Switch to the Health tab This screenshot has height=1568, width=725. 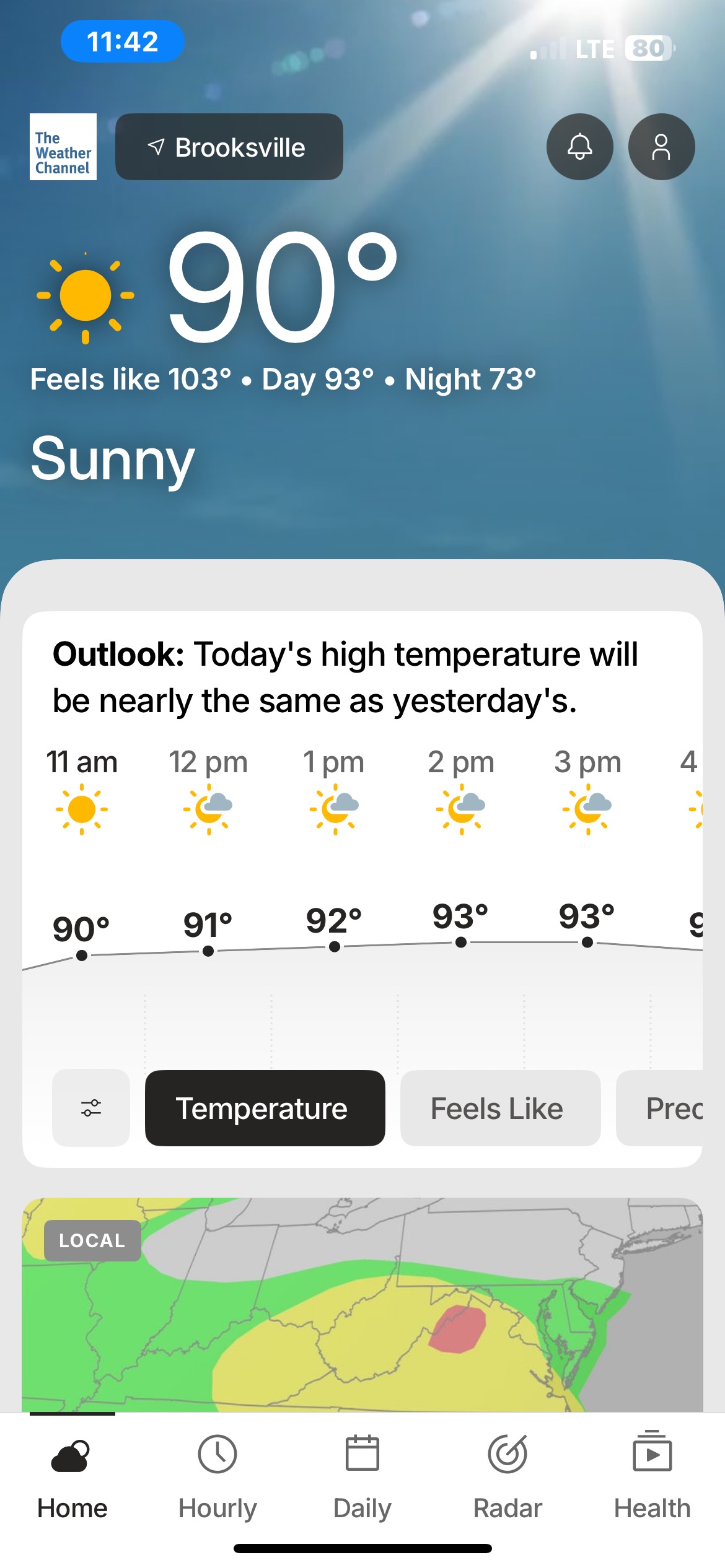tap(652, 1477)
